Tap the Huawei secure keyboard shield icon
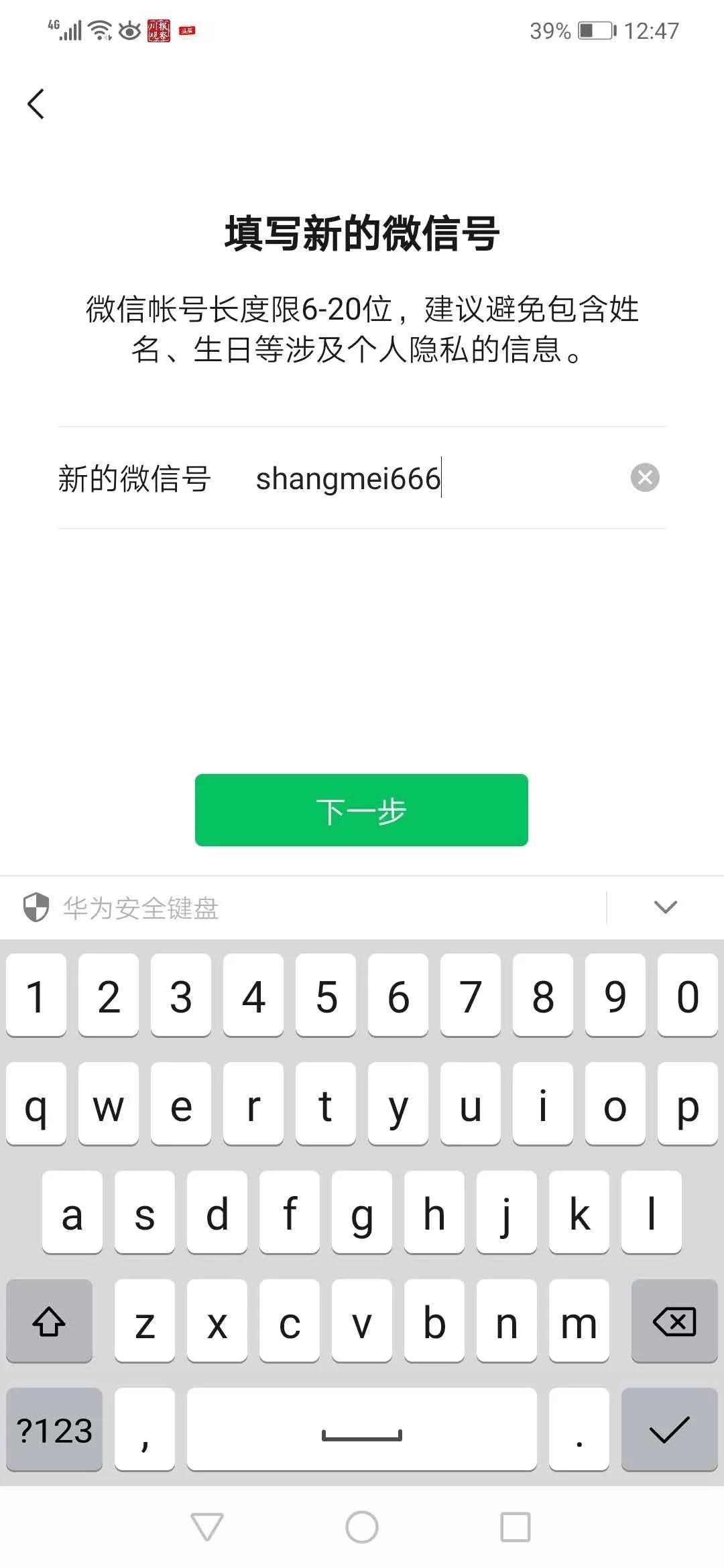724x1568 pixels. pos(36,908)
